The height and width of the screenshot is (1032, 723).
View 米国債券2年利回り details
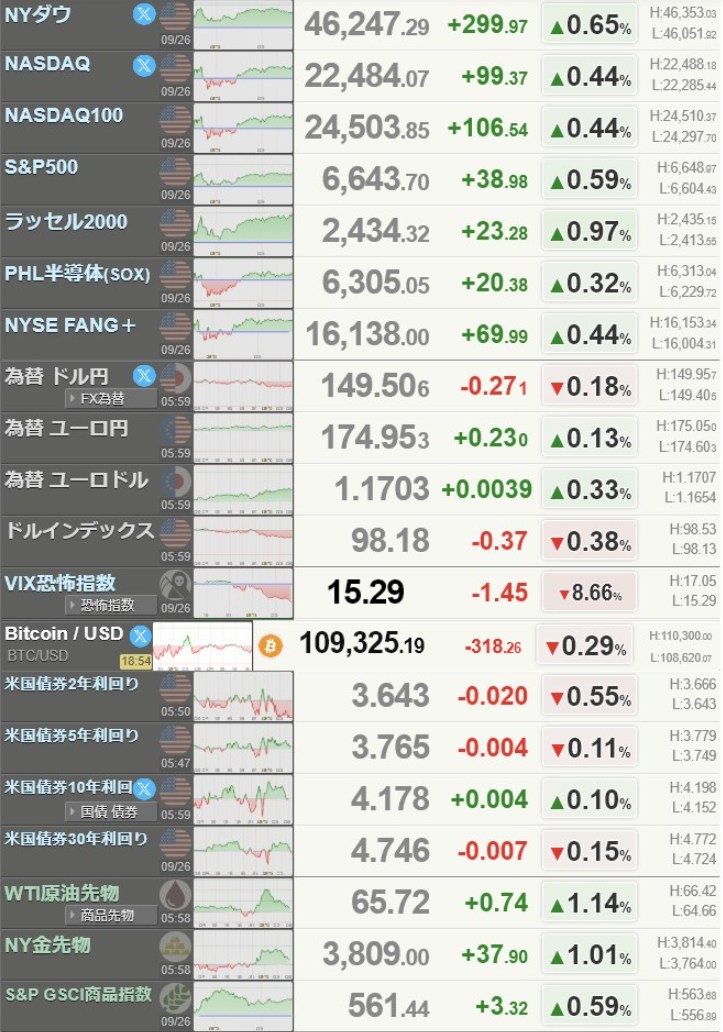pyautogui.click(x=72, y=684)
